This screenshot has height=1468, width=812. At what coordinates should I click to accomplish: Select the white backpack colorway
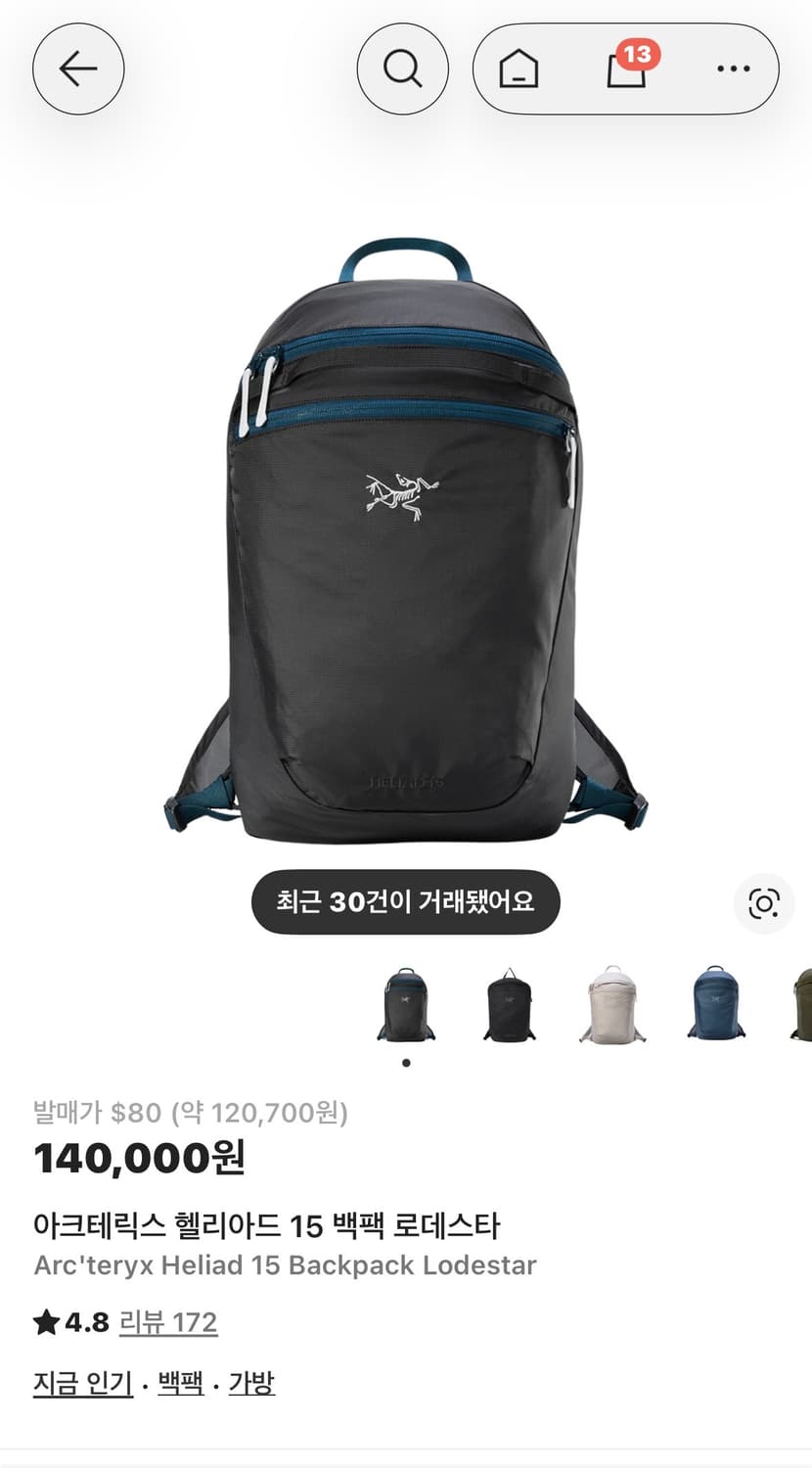611,1005
